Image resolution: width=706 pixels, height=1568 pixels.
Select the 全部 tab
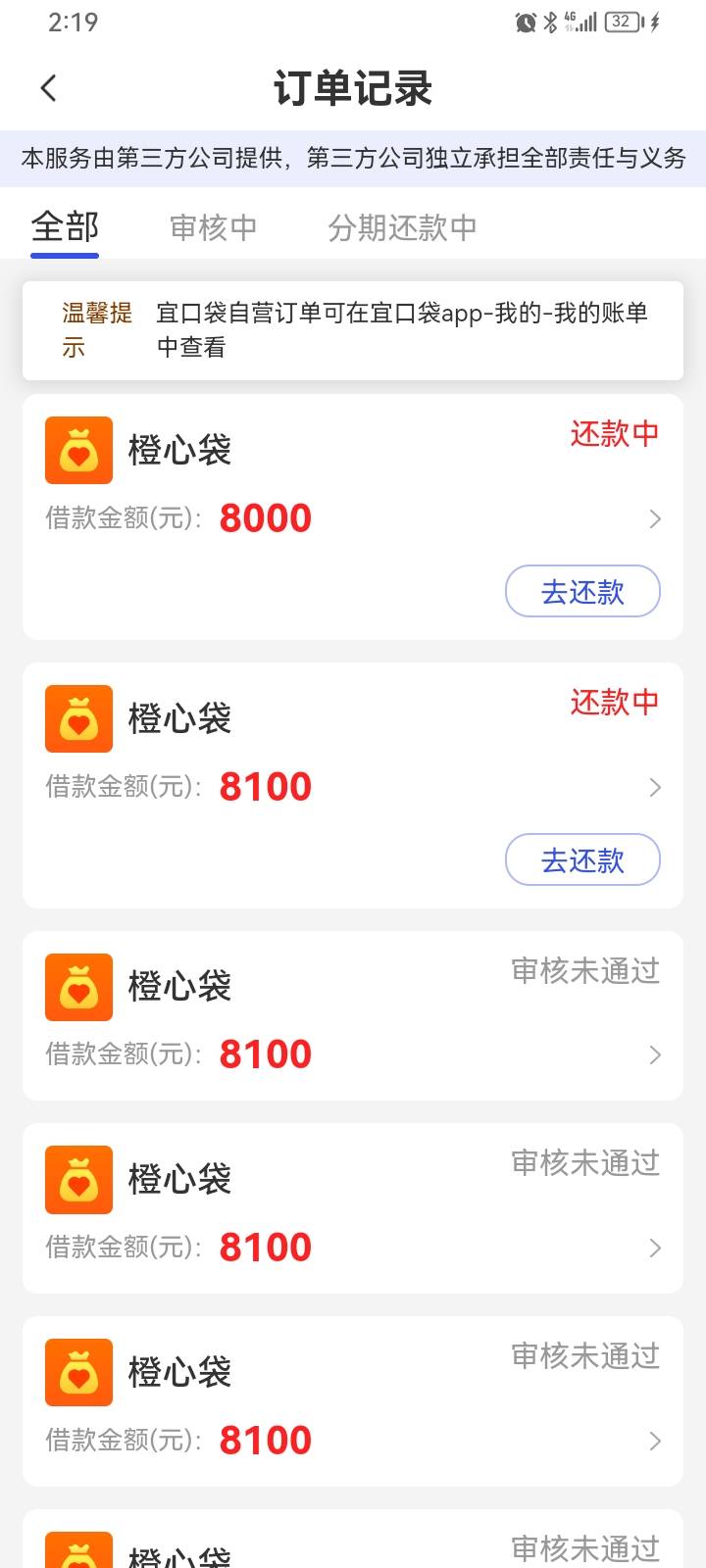65,227
